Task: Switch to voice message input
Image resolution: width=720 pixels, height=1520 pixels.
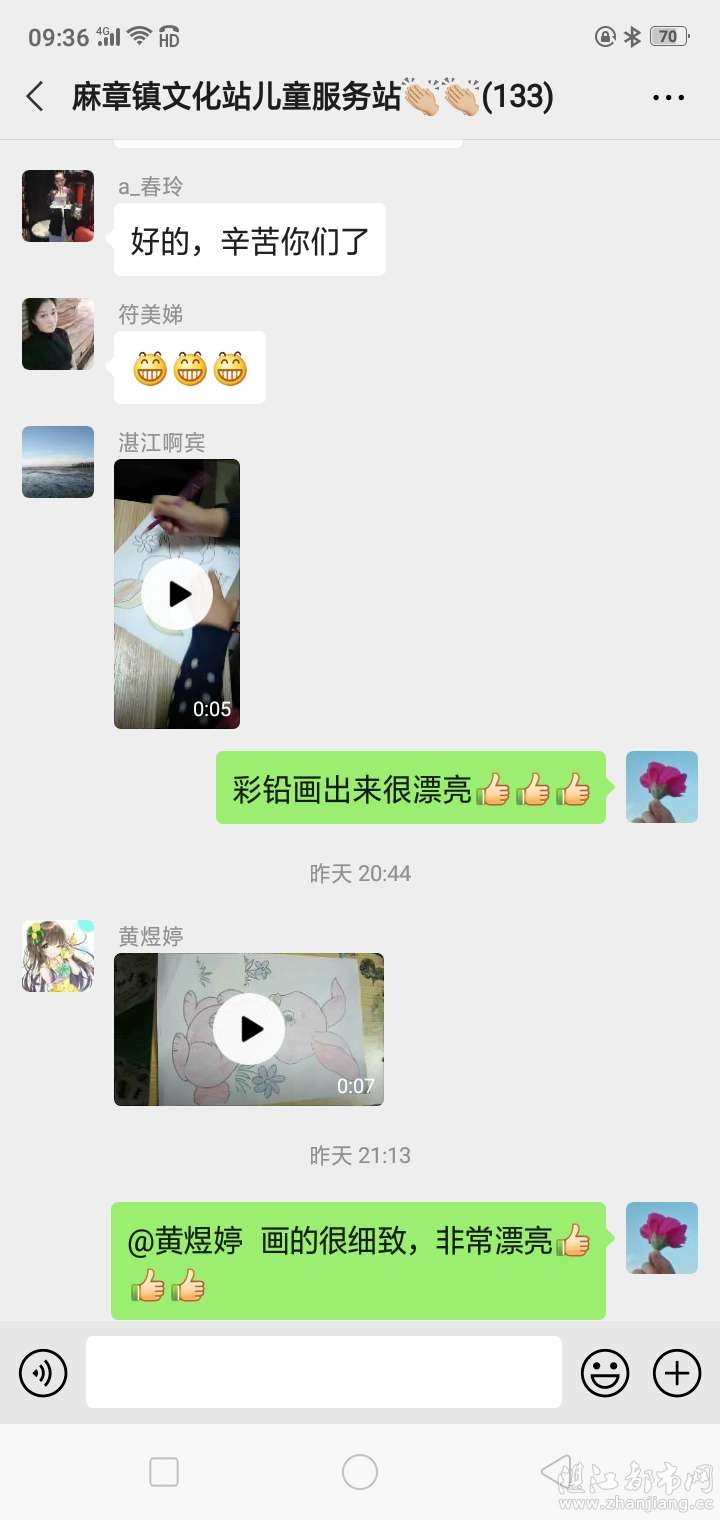Action: (43, 1372)
